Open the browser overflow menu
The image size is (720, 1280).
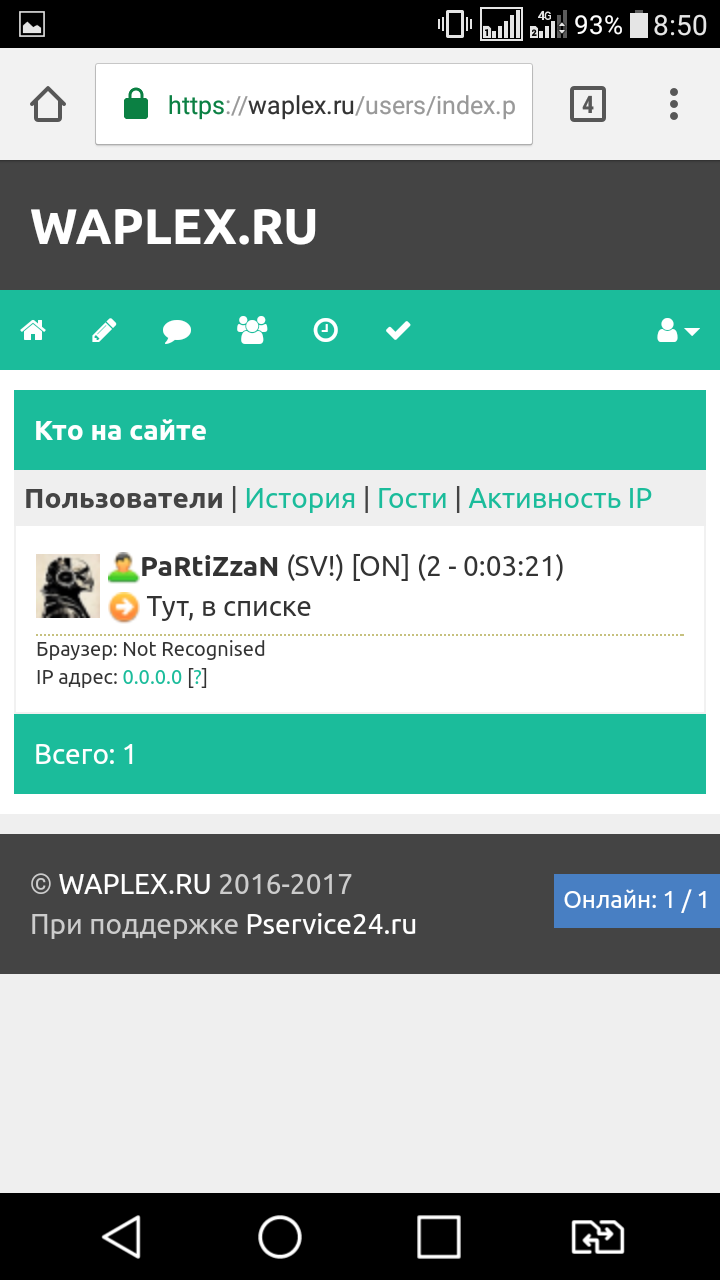[673, 104]
